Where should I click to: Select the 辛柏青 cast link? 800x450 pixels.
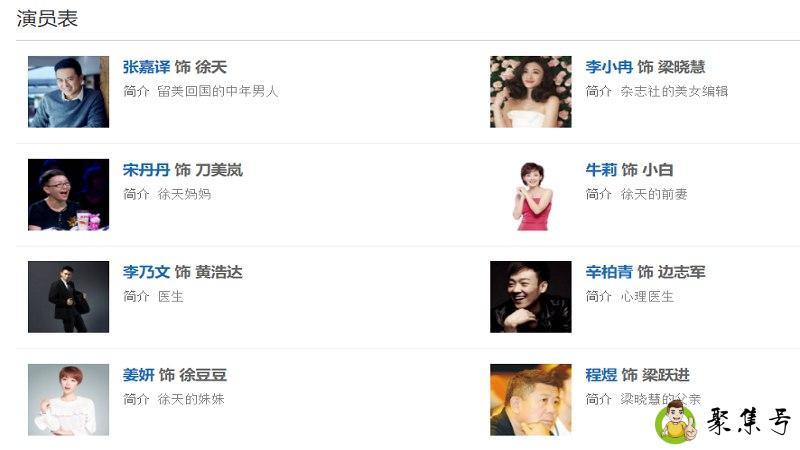point(609,272)
